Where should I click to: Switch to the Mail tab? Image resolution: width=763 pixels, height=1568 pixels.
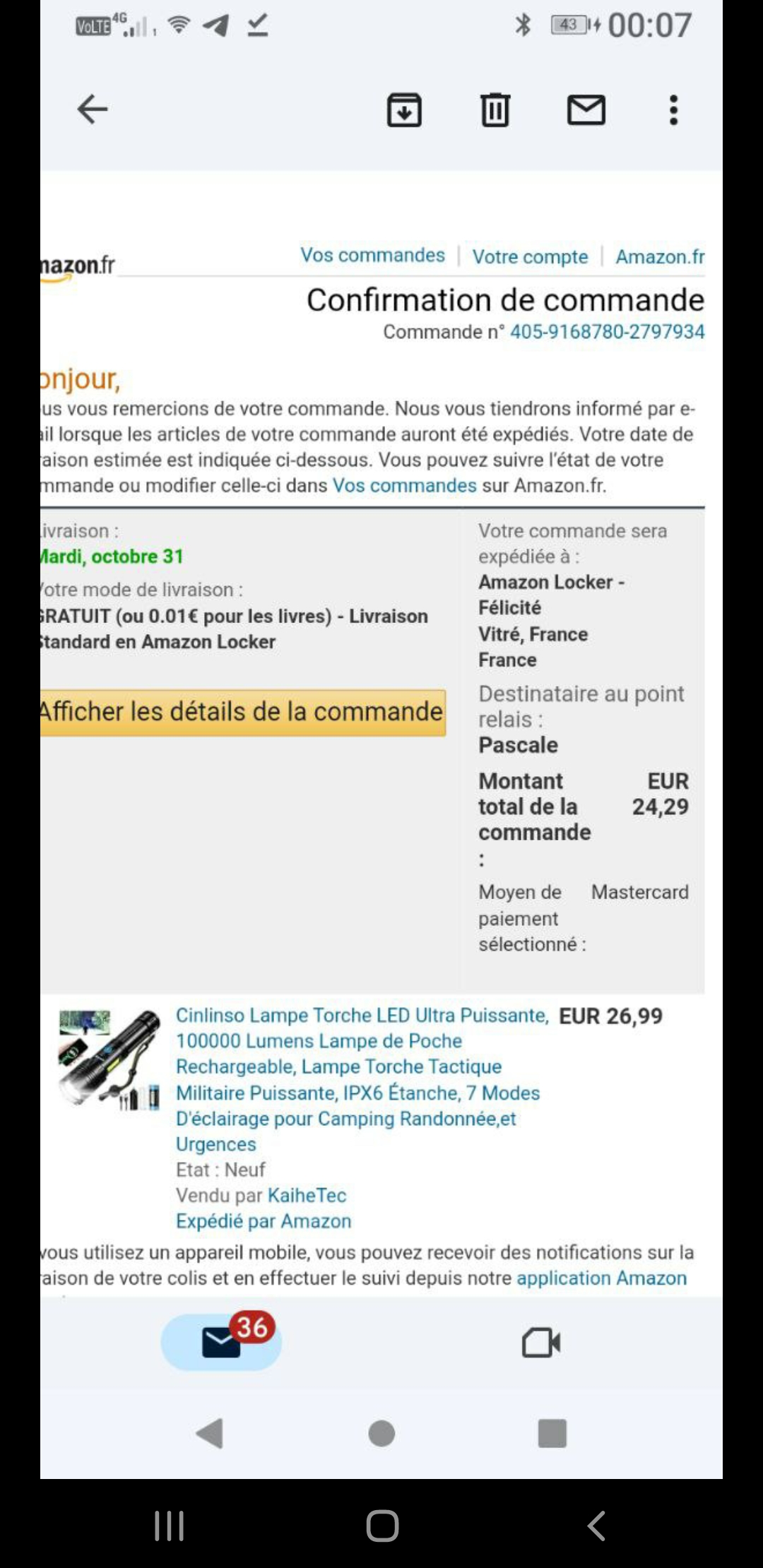point(221,1342)
